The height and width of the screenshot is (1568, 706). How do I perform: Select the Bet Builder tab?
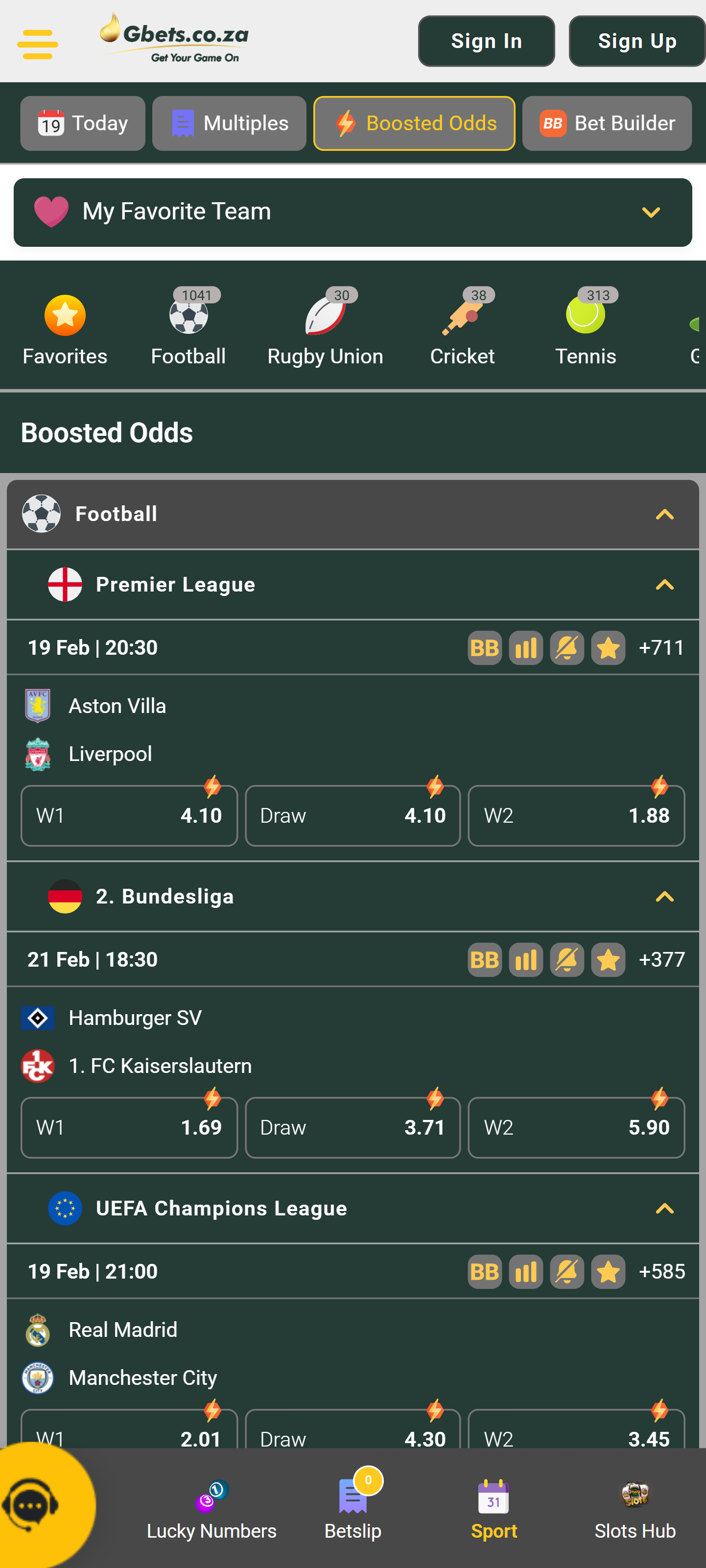click(606, 123)
